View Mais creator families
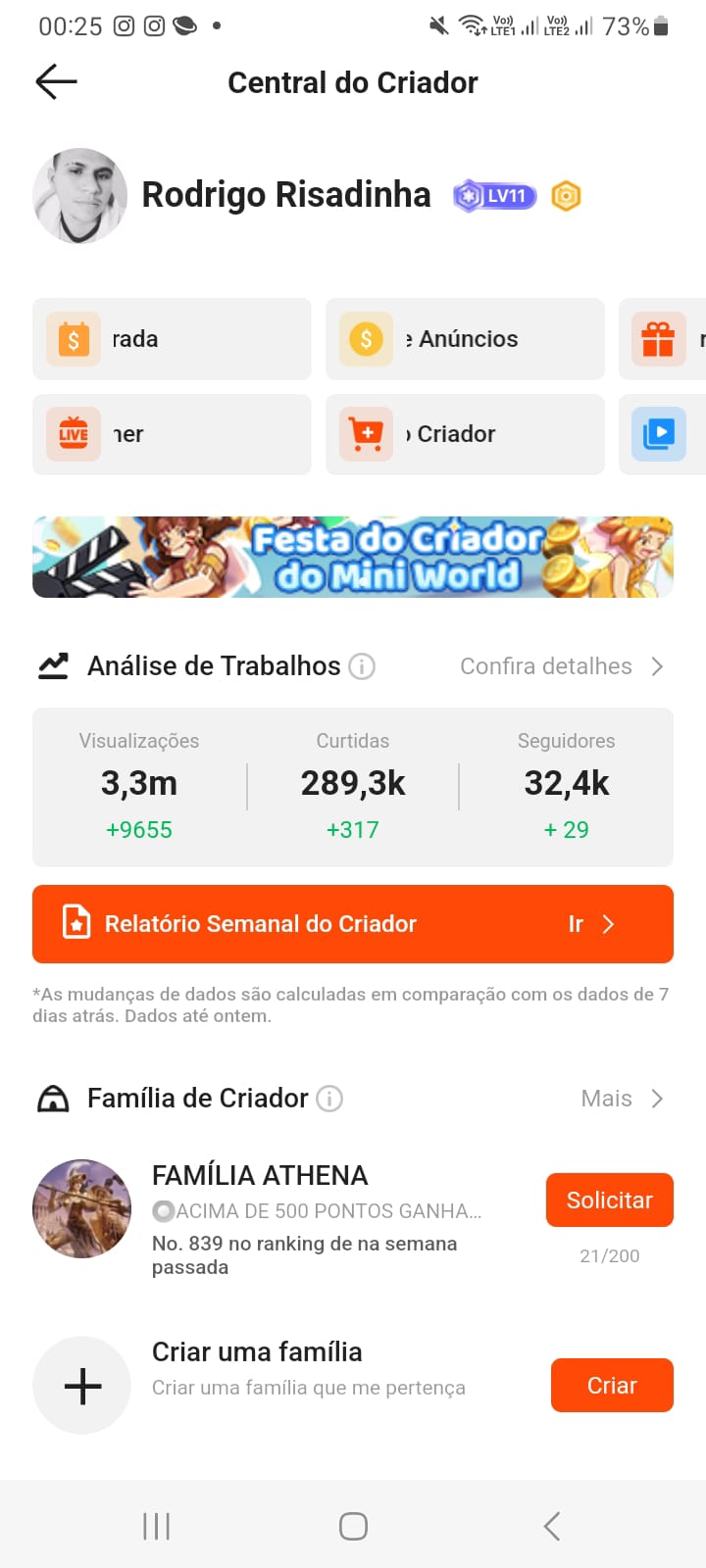706x1568 pixels. click(622, 1099)
